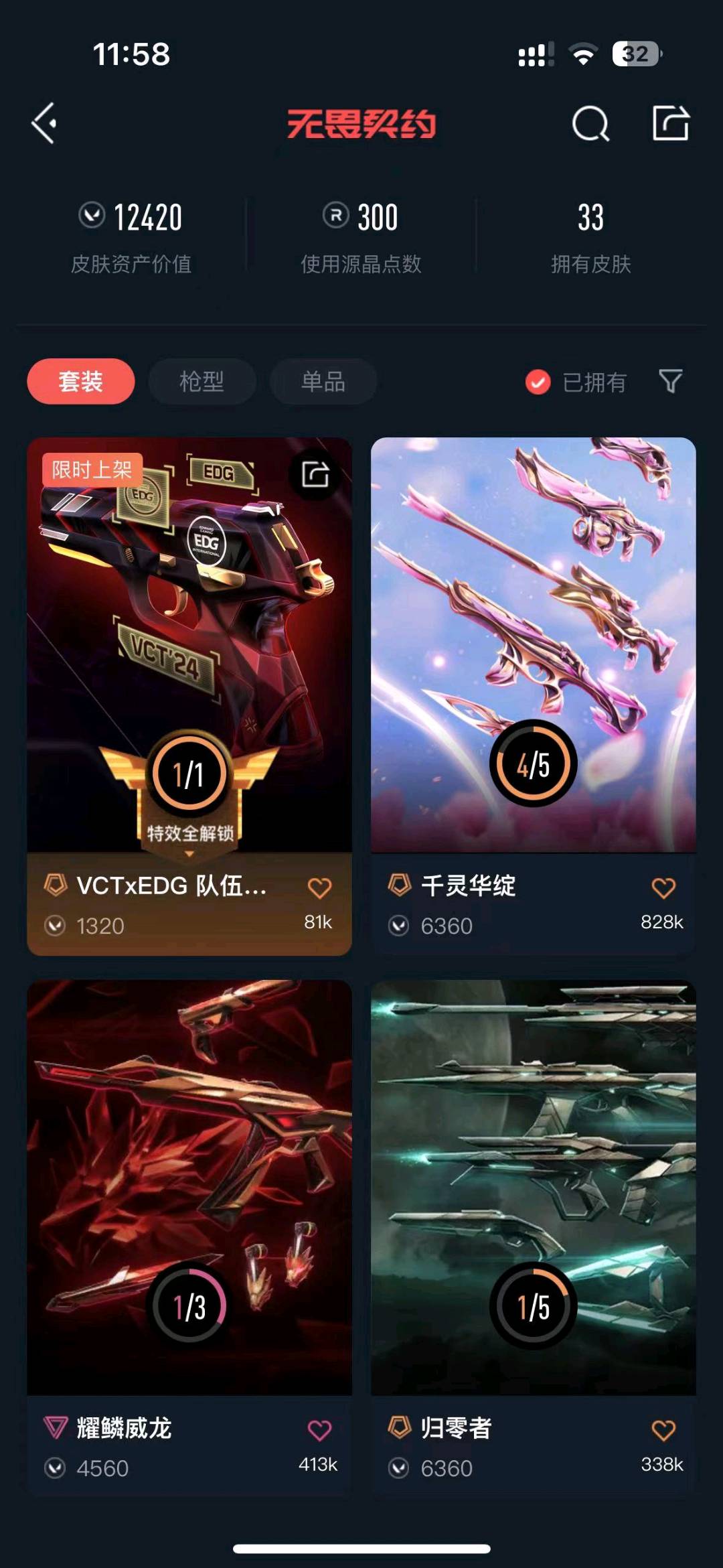Like the 千灵华绽 bundle
The height and width of the screenshot is (1568, 723).
coord(663,888)
